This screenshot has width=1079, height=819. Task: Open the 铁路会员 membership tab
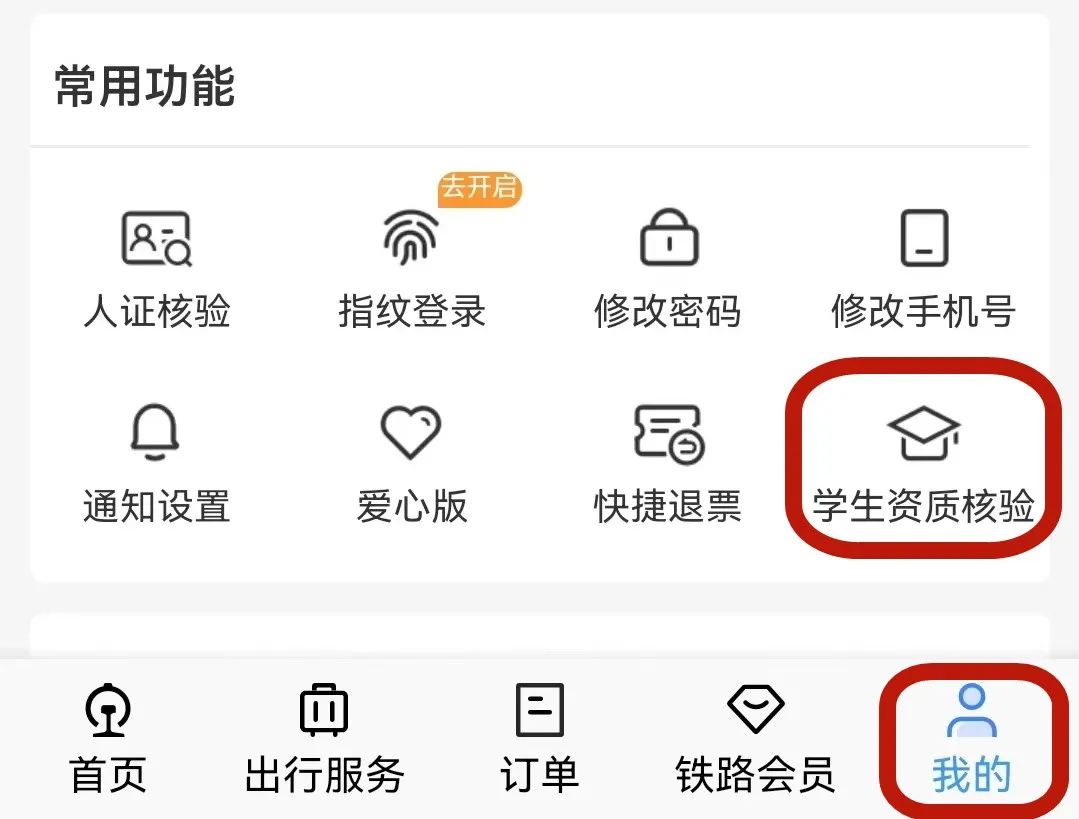click(x=755, y=740)
